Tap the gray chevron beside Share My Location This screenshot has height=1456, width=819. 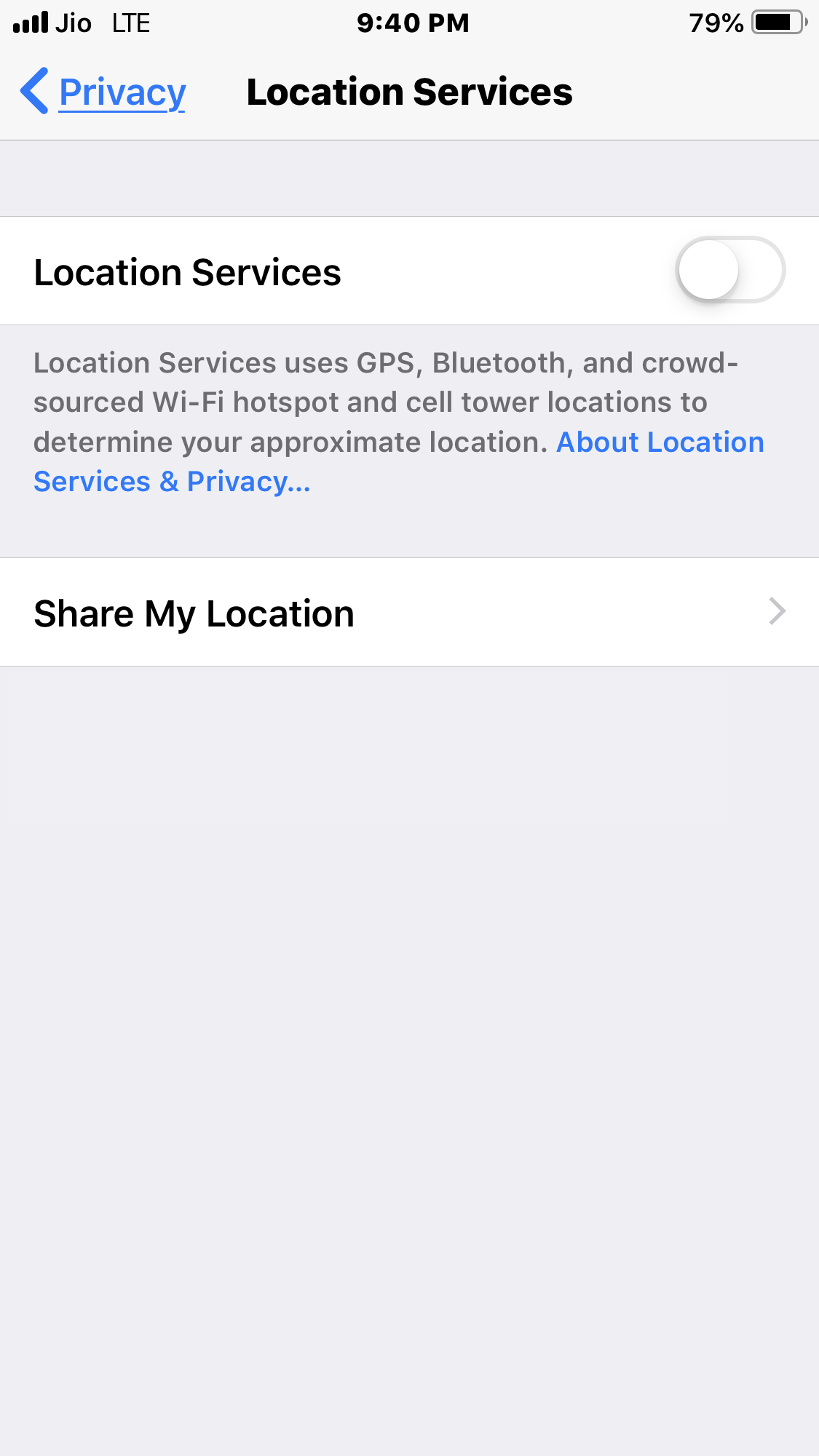775,612
